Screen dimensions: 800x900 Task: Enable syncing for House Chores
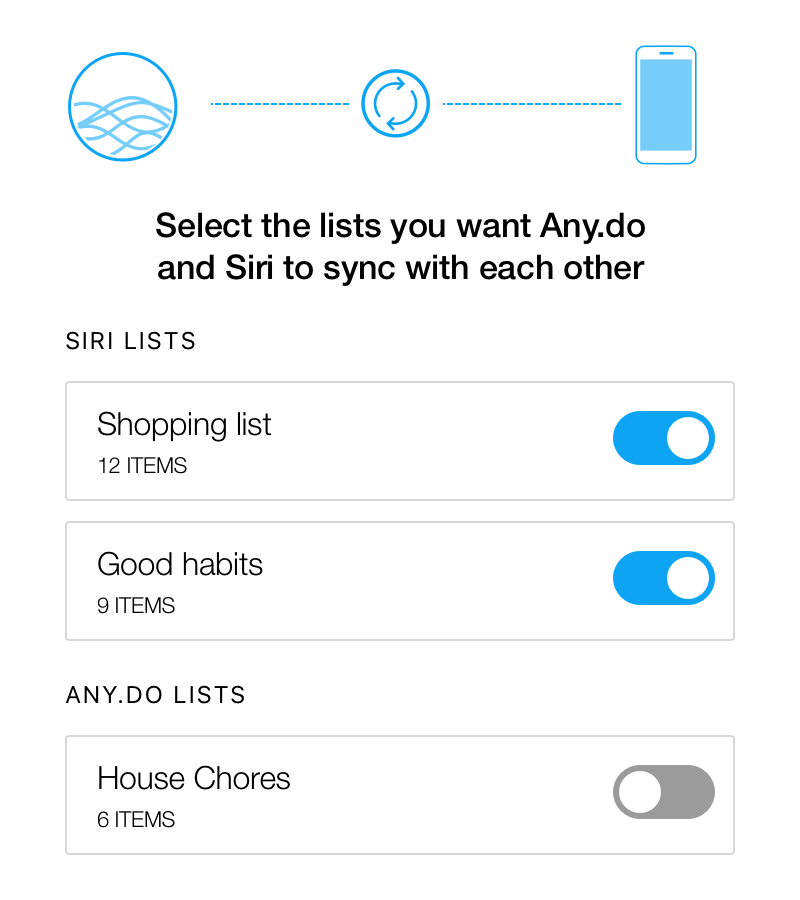(663, 792)
